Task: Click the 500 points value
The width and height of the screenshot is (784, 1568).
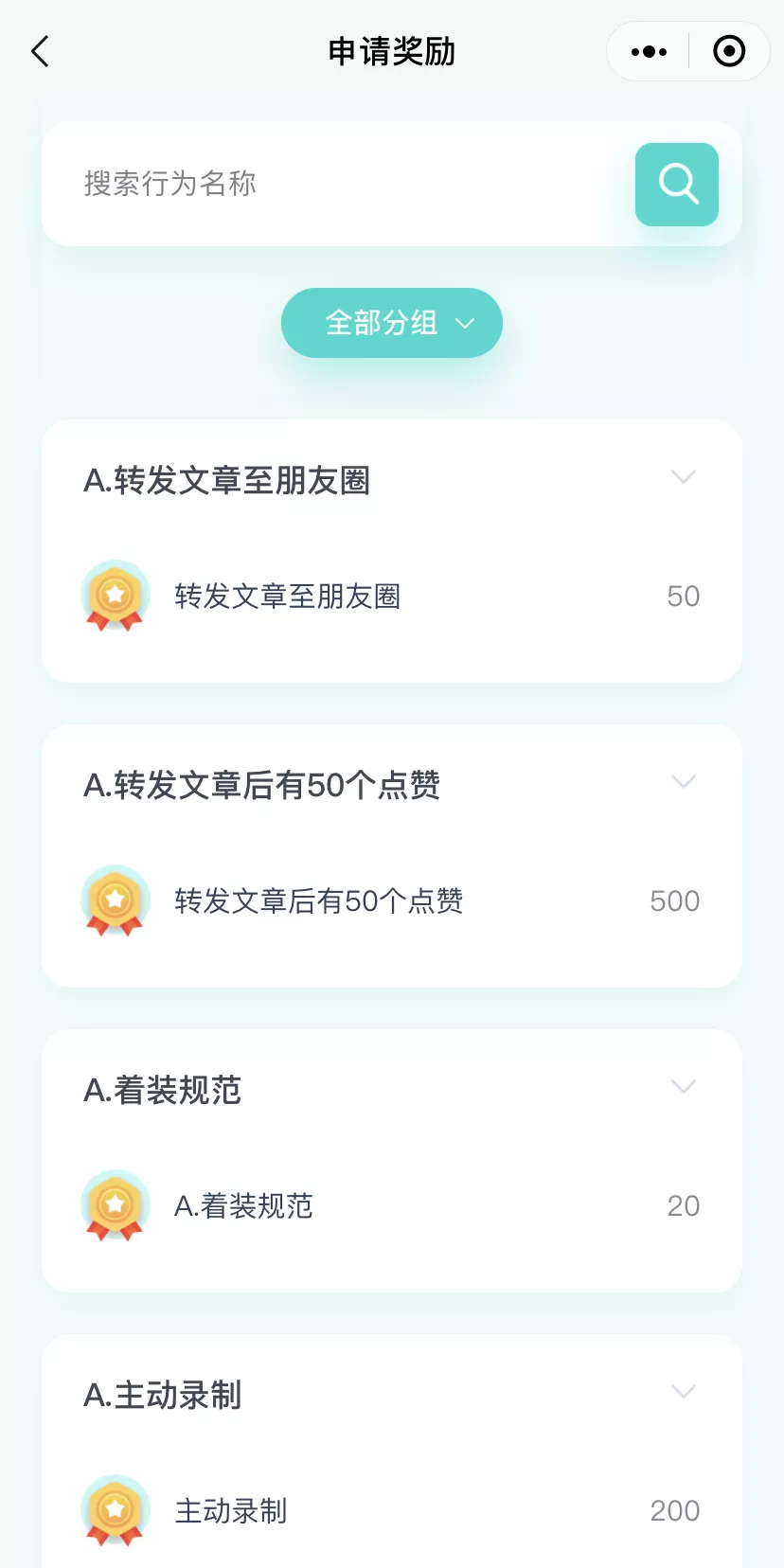Action: 673,900
